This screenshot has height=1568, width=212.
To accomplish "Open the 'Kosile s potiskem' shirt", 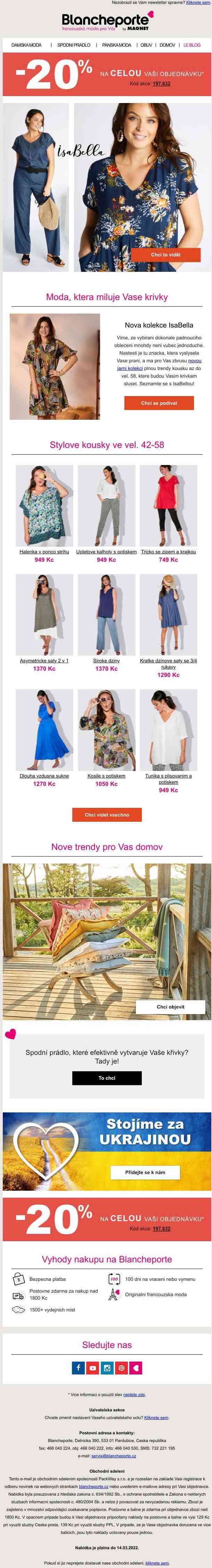I will (x=106, y=776).
